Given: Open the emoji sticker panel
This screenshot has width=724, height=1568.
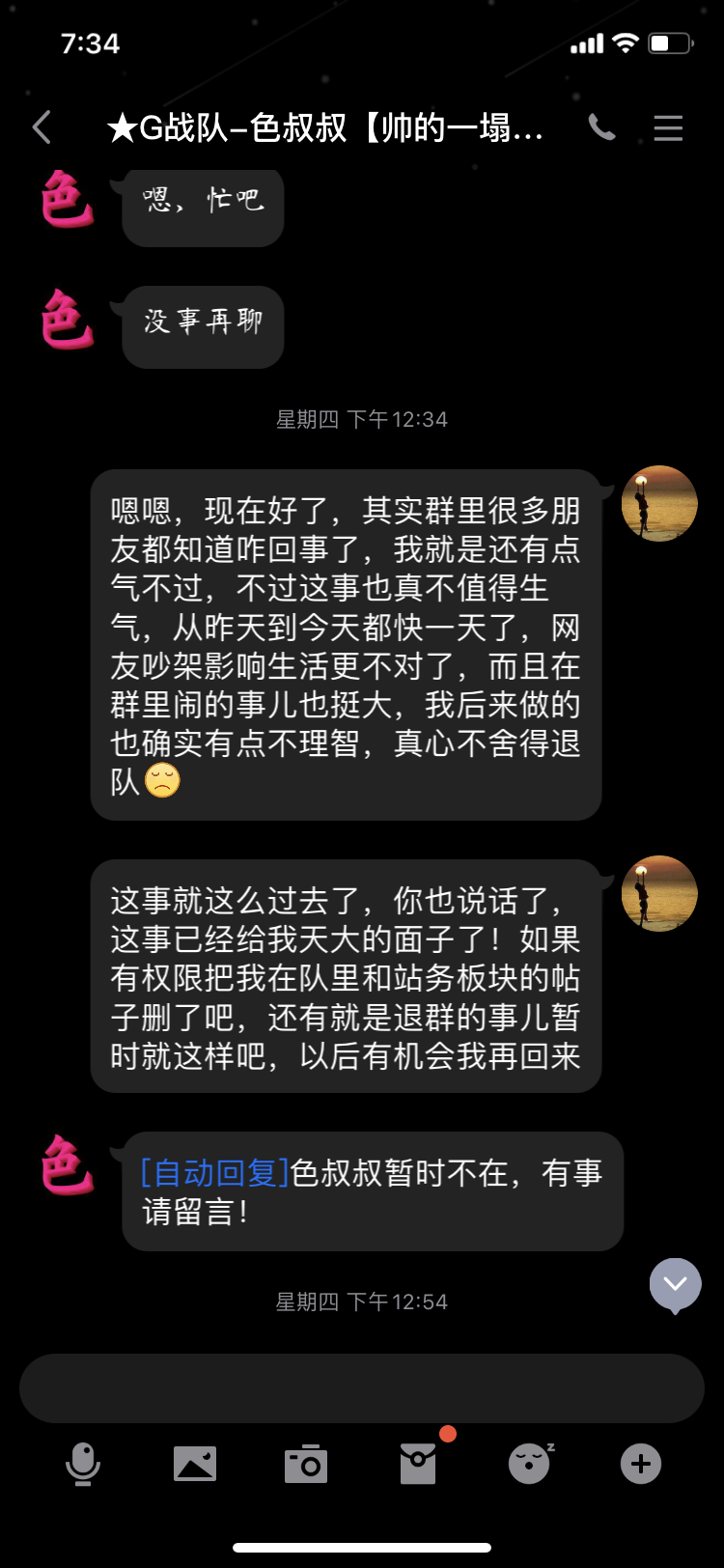Looking at the screenshot, I should [530, 1464].
